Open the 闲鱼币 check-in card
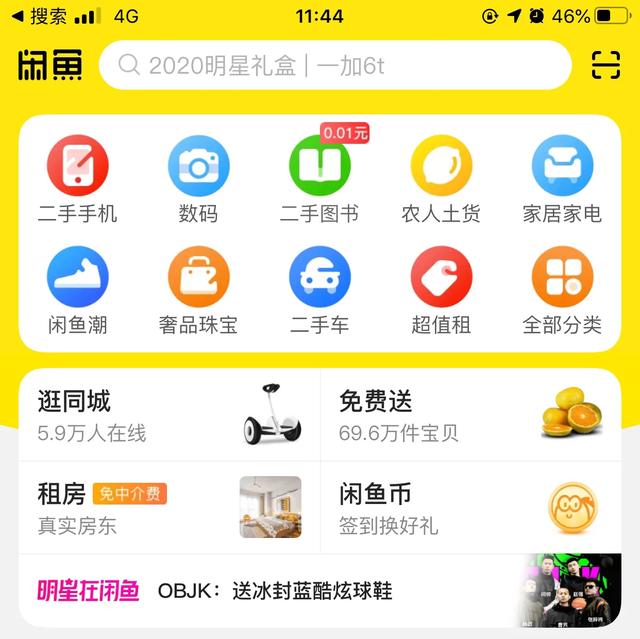Viewport: 640px width, 639px height. (x=470, y=508)
